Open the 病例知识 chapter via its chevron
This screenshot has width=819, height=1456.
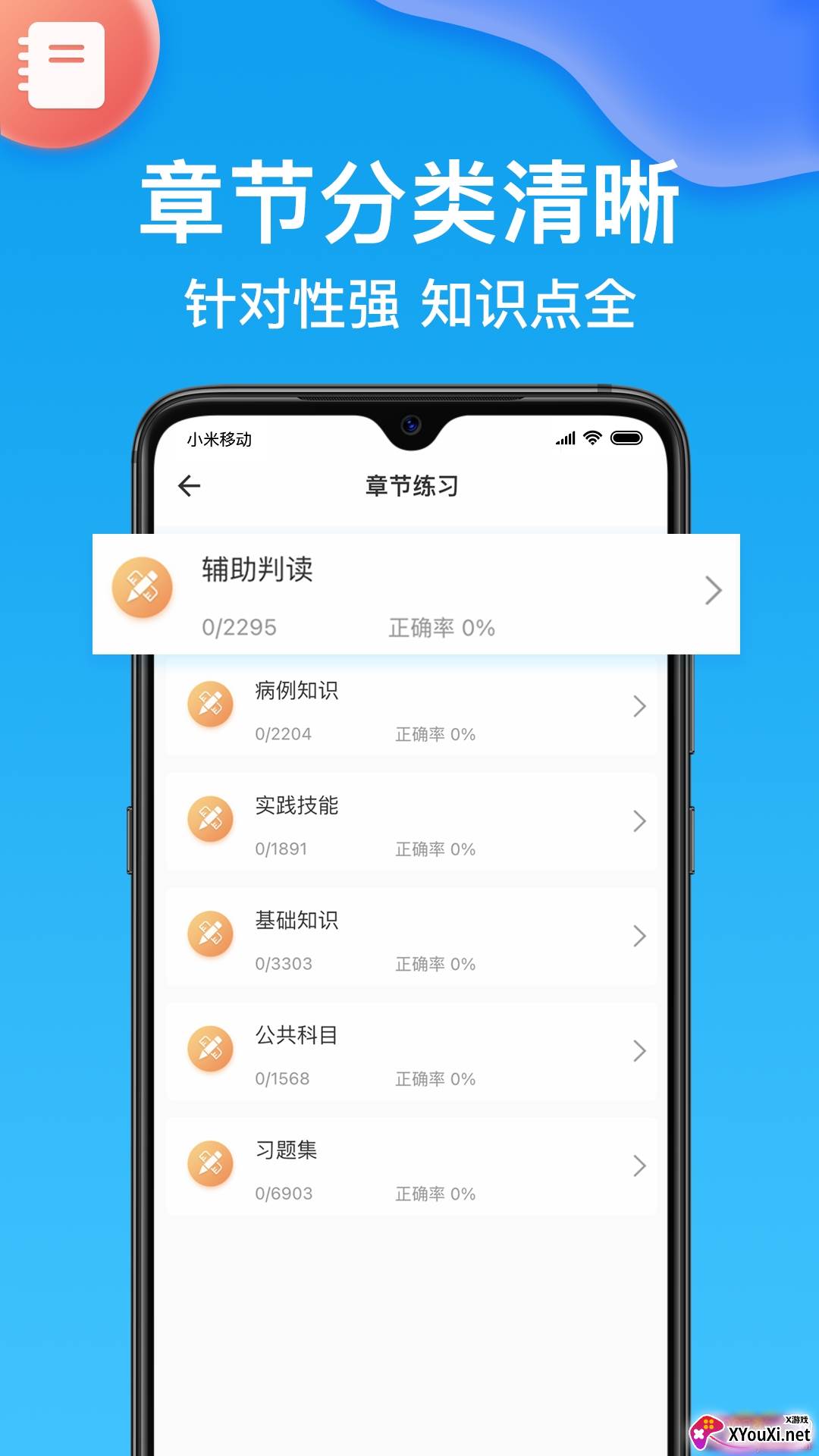pos(639,708)
